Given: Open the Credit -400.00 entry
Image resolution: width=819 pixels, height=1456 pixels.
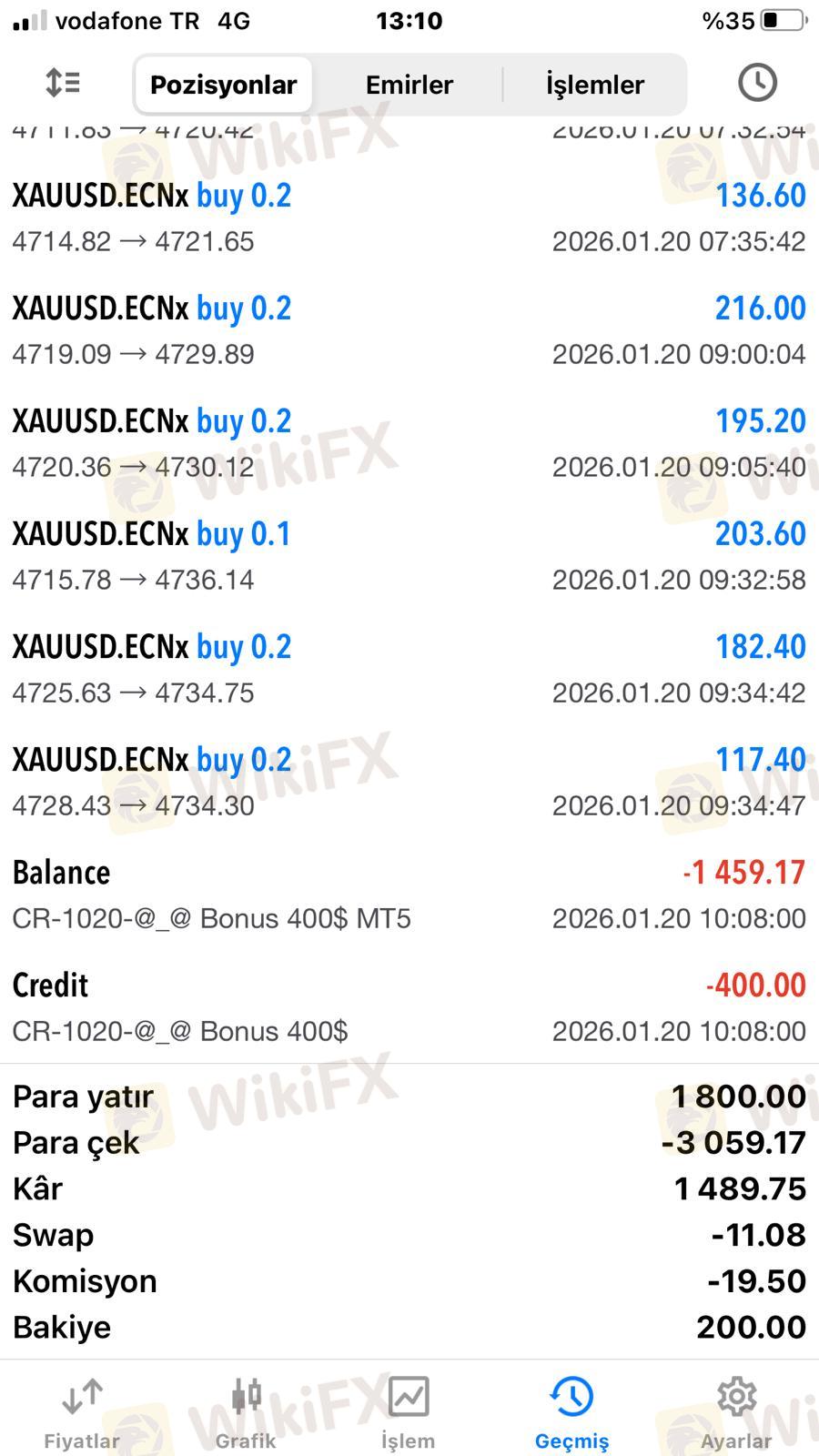Looking at the screenshot, I should pyautogui.click(x=409, y=1008).
